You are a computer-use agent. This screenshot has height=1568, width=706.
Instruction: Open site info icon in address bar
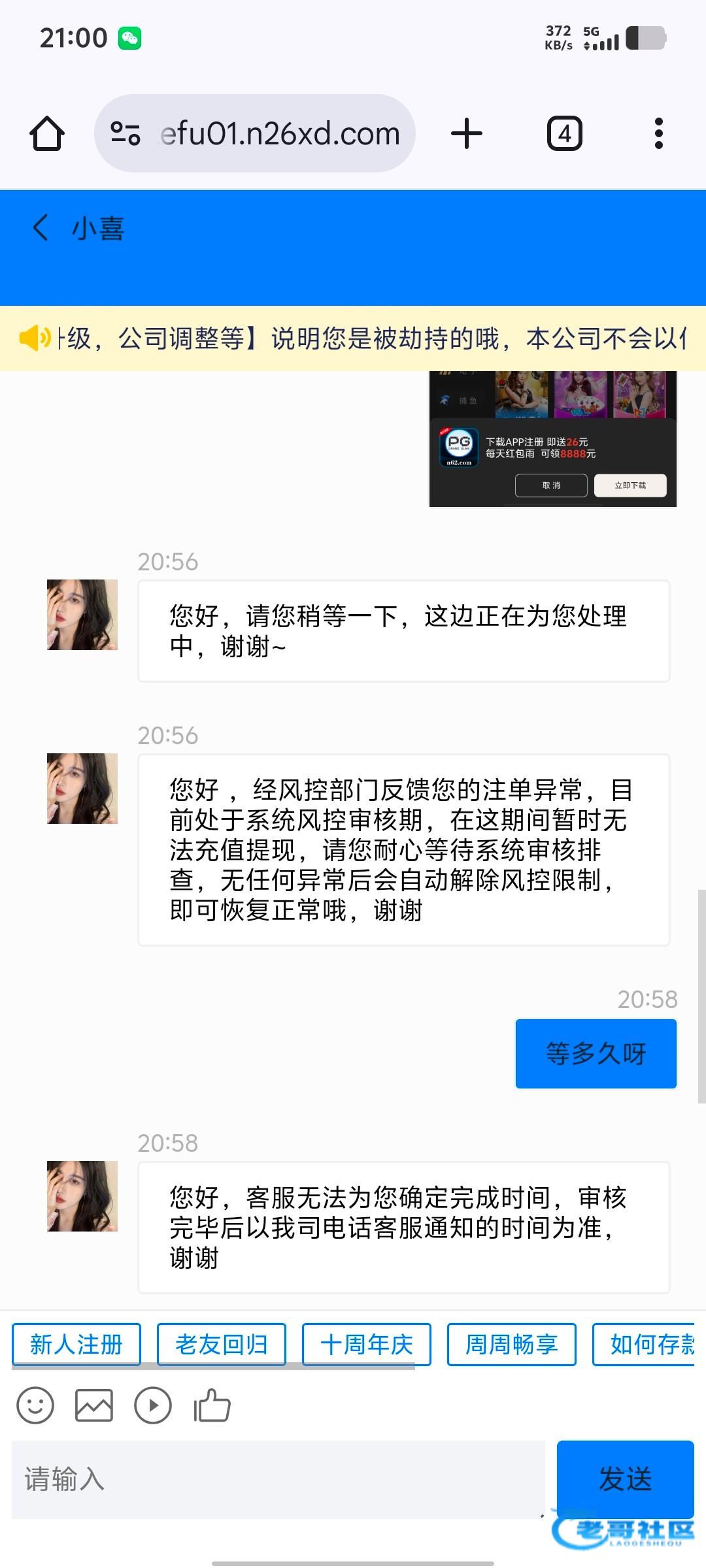click(125, 134)
